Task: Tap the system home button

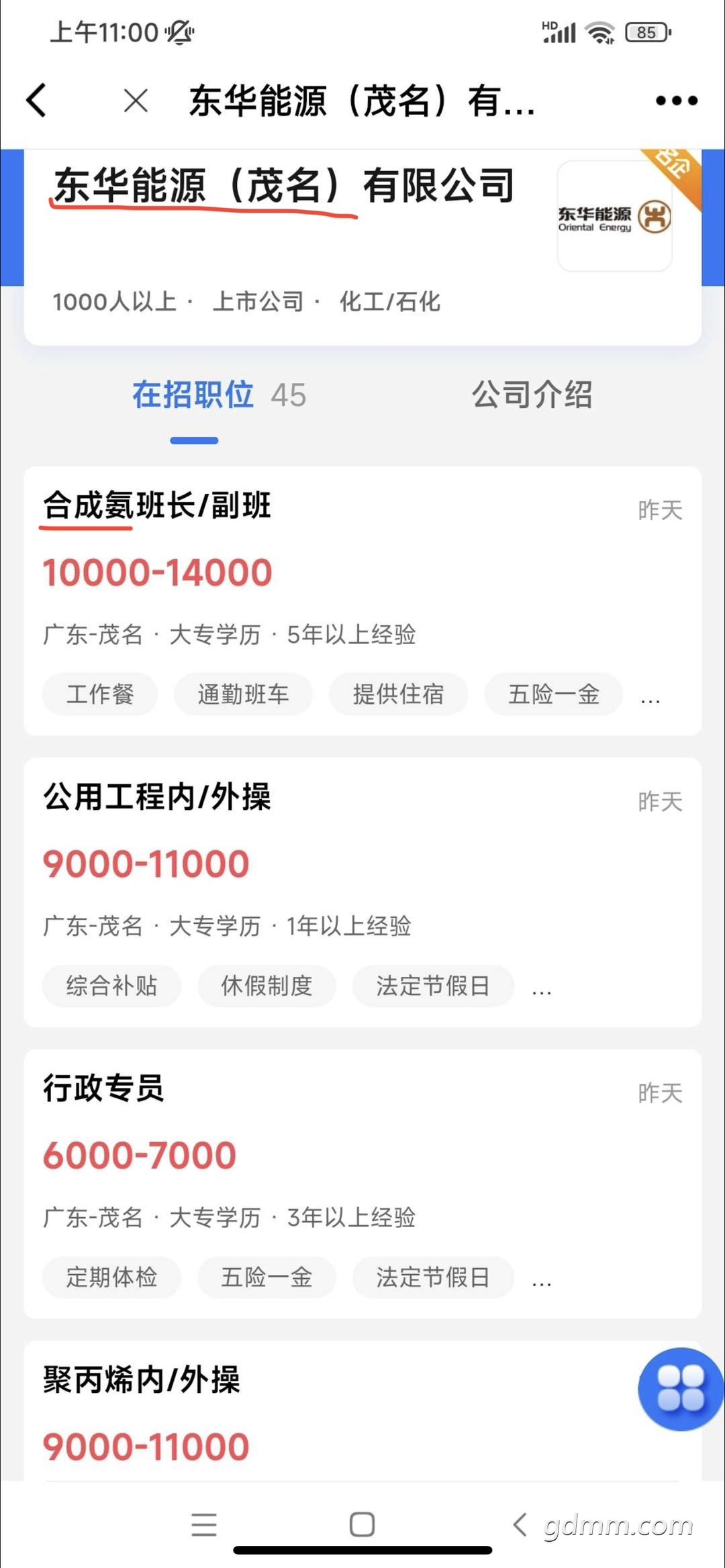Action: coord(362,1524)
